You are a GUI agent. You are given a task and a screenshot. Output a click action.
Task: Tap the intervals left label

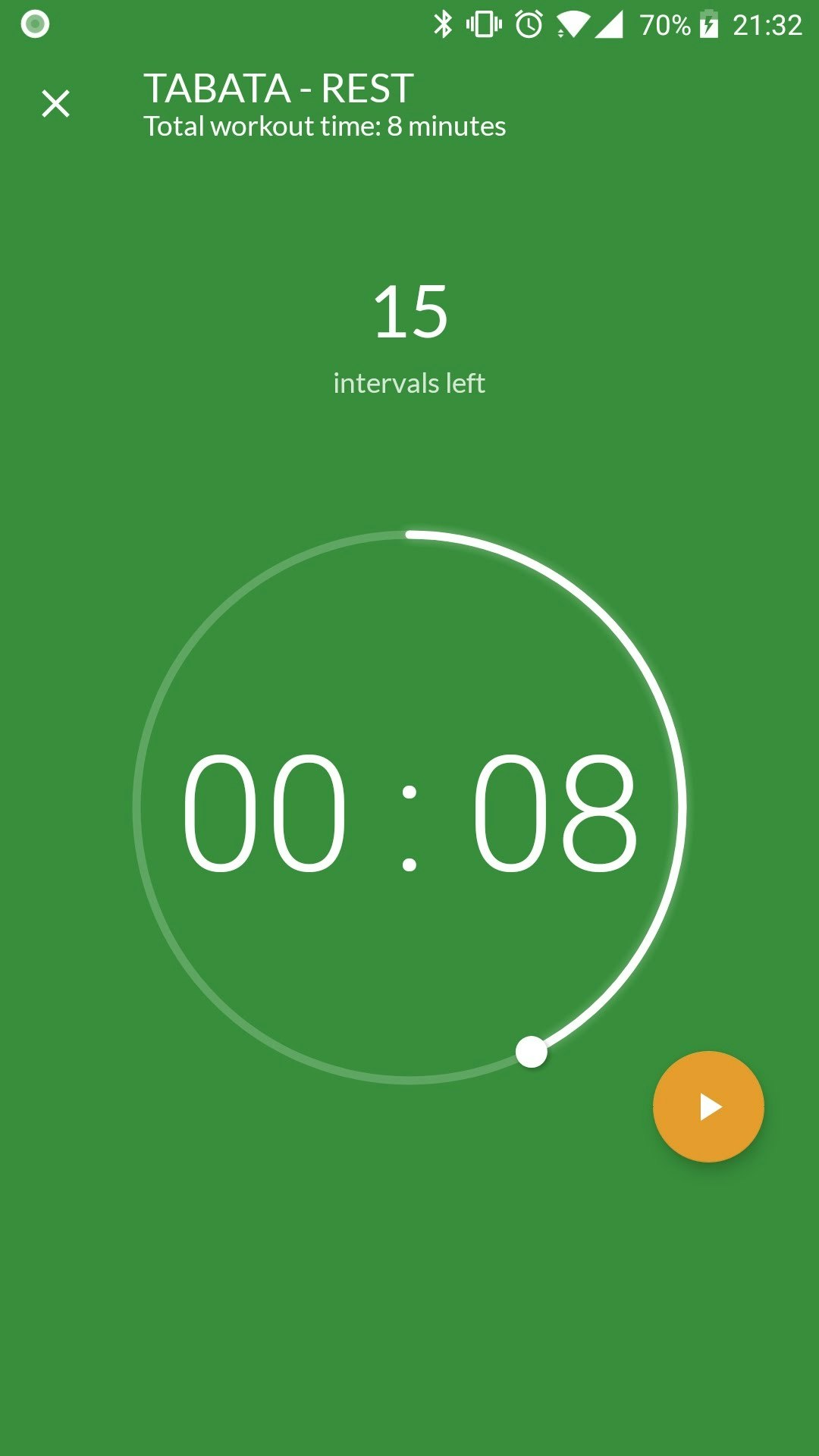click(x=409, y=384)
